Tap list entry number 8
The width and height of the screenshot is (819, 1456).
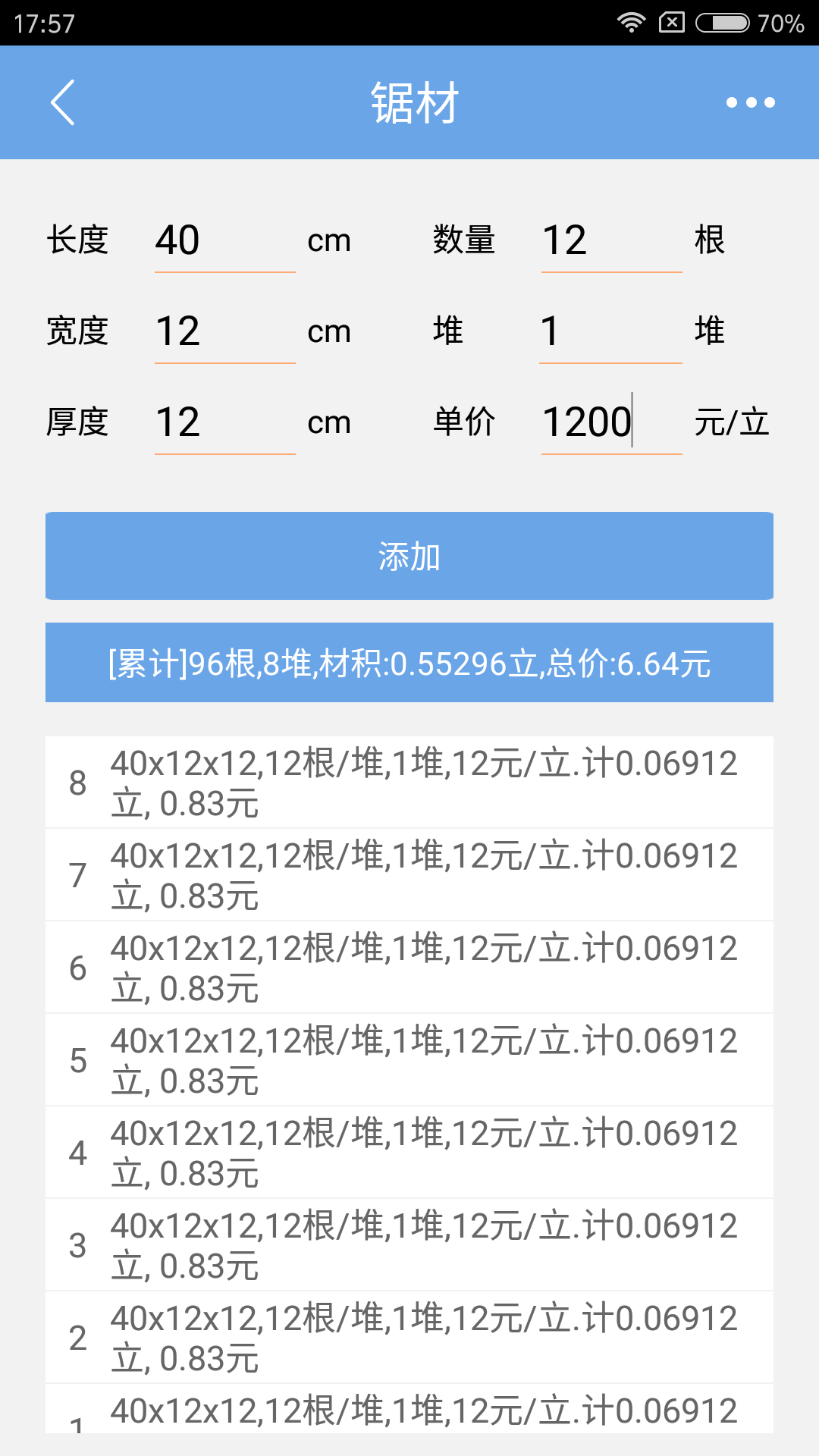409,781
